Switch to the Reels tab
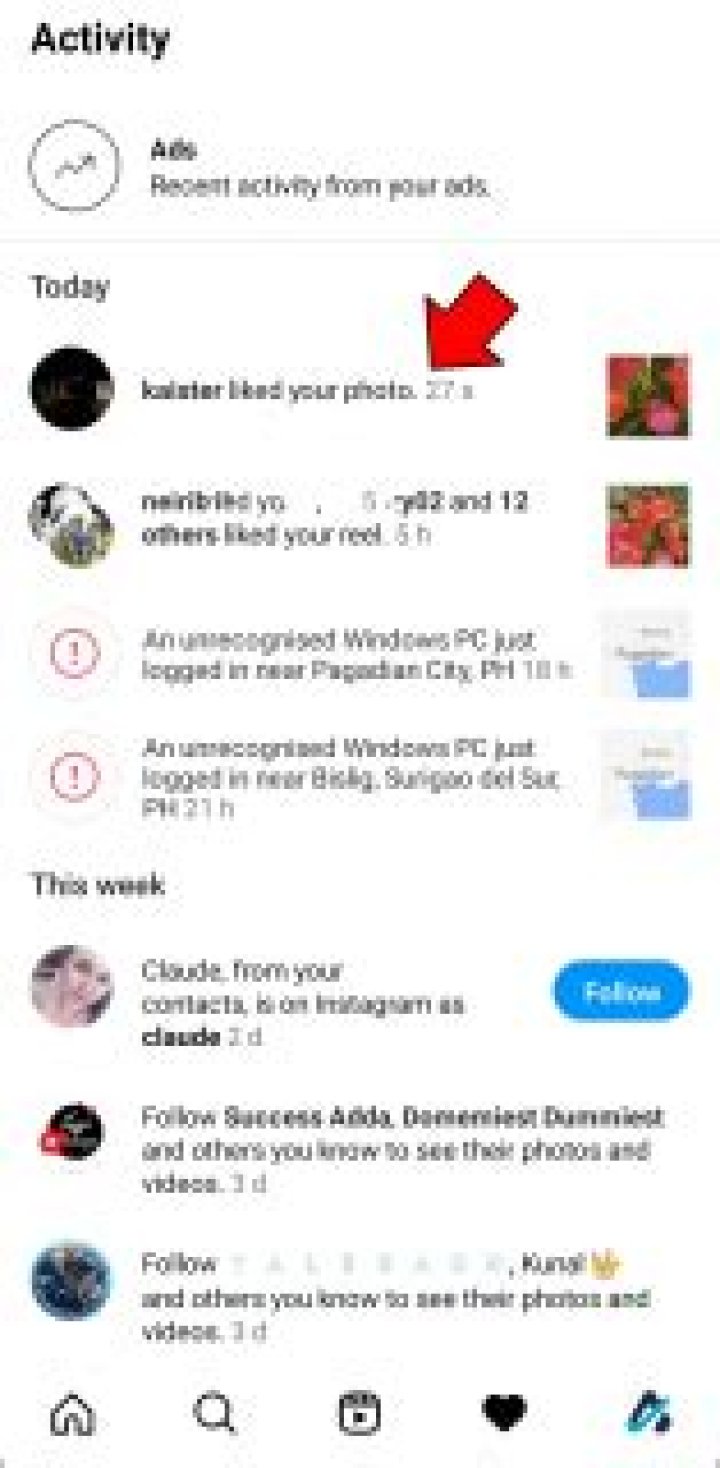 pyautogui.click(x=358, y=1413)
